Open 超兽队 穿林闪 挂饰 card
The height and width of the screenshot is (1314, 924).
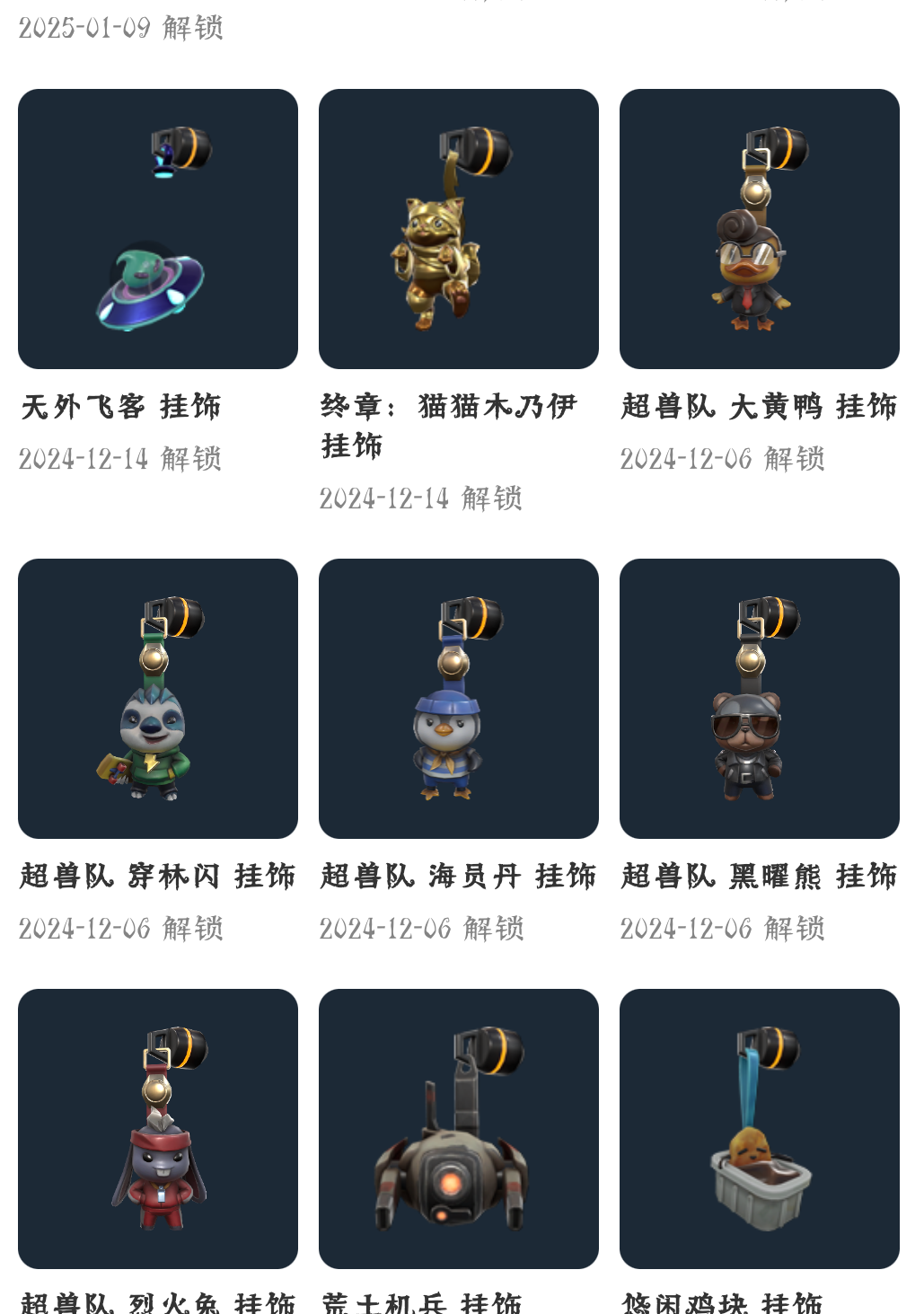(x=158, y=699)
